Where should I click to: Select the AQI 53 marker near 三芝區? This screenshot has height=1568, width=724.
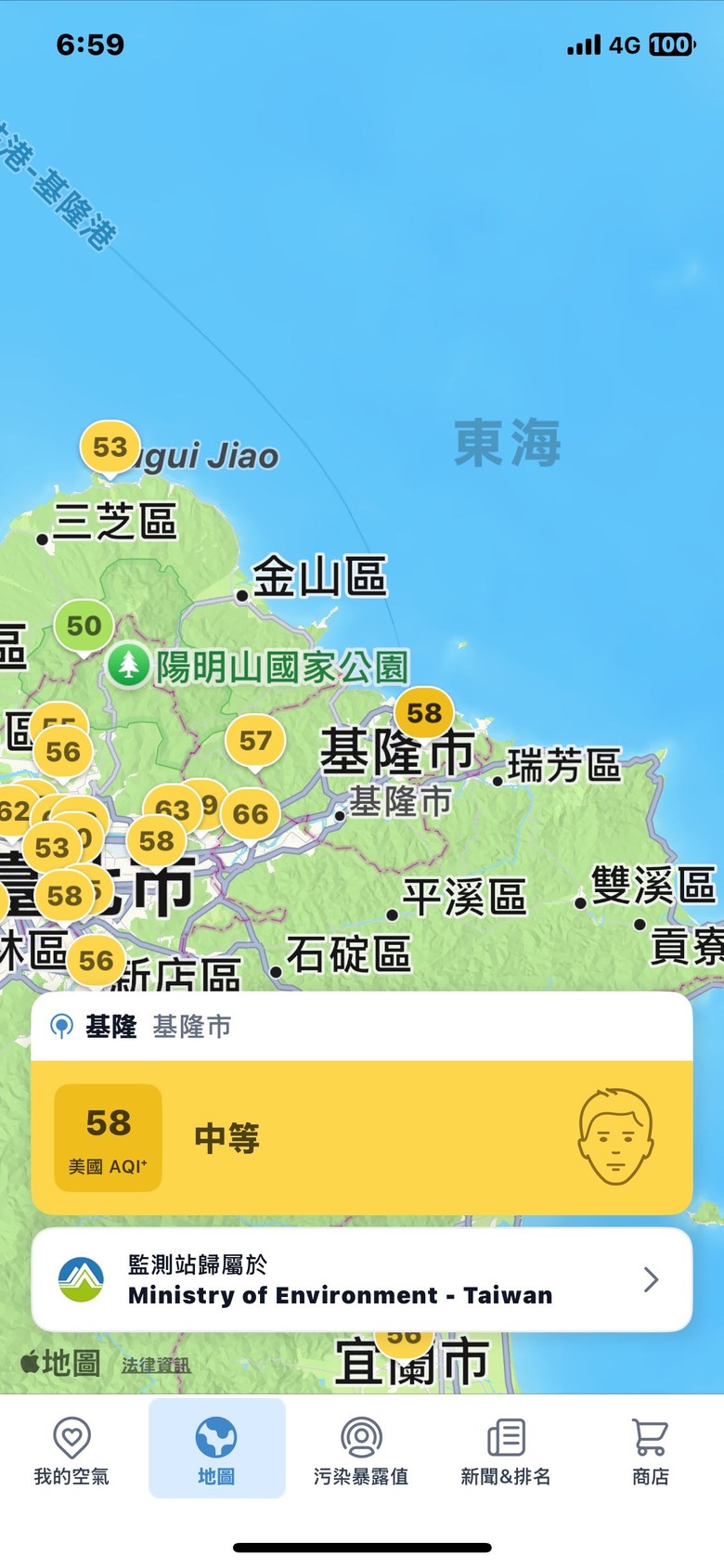click(110, 447)
